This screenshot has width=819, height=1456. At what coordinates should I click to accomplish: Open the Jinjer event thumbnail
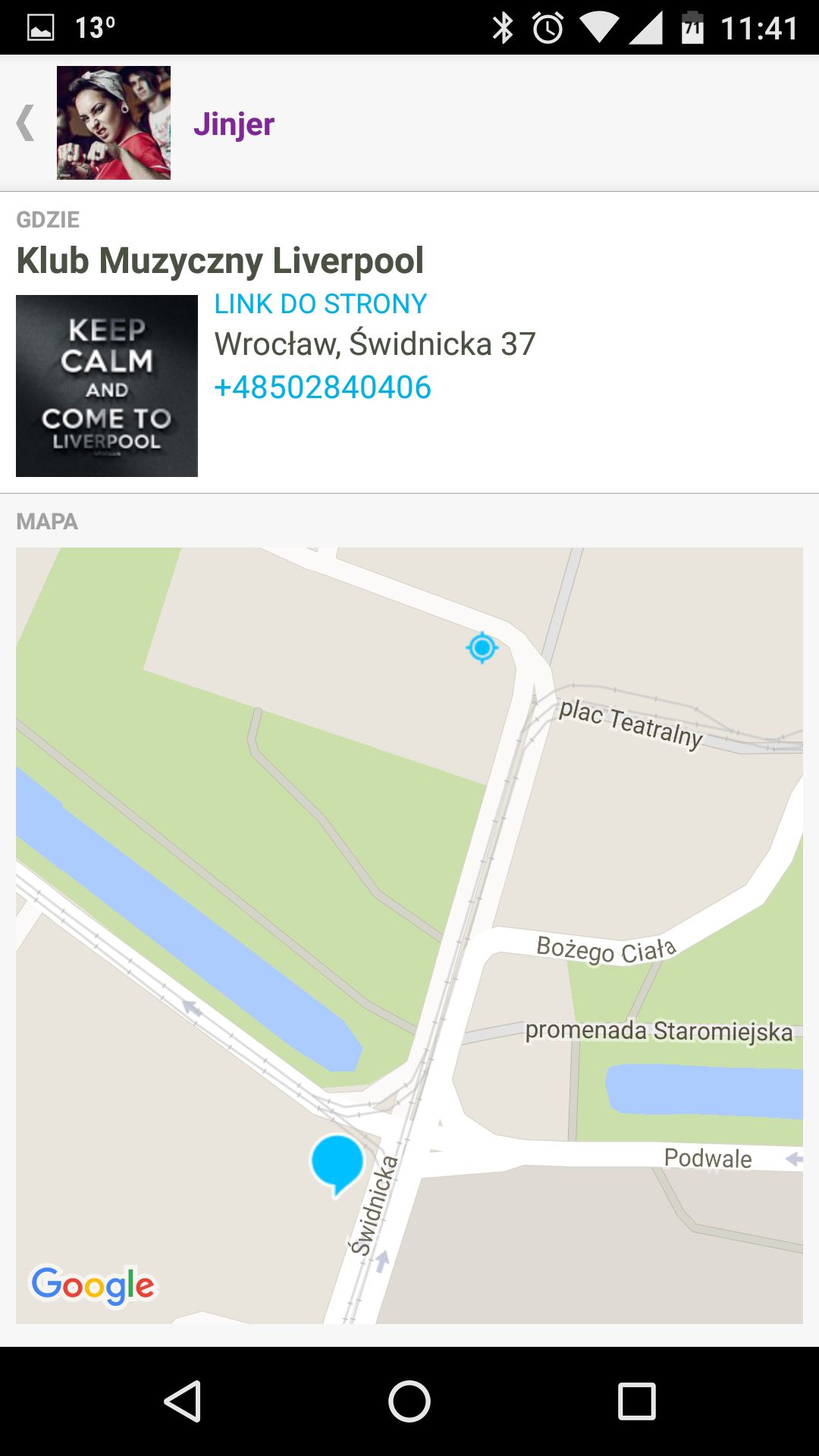[x=114, y=123]
